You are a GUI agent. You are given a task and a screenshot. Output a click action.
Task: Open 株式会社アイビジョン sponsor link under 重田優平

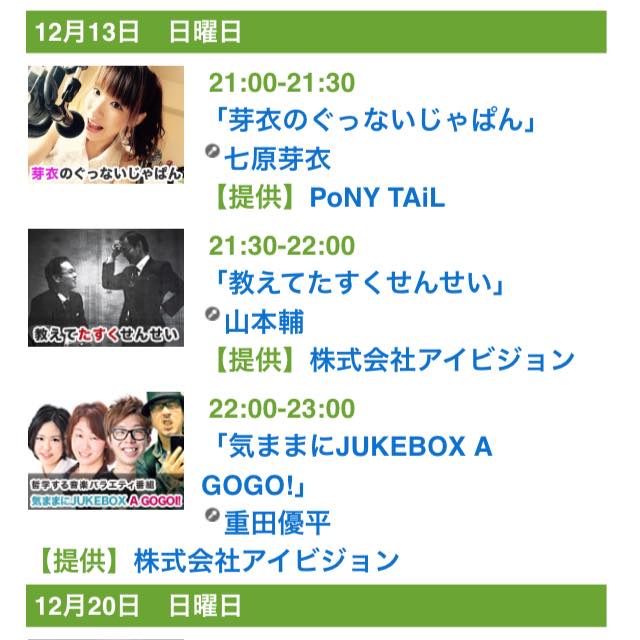[266, 559]
